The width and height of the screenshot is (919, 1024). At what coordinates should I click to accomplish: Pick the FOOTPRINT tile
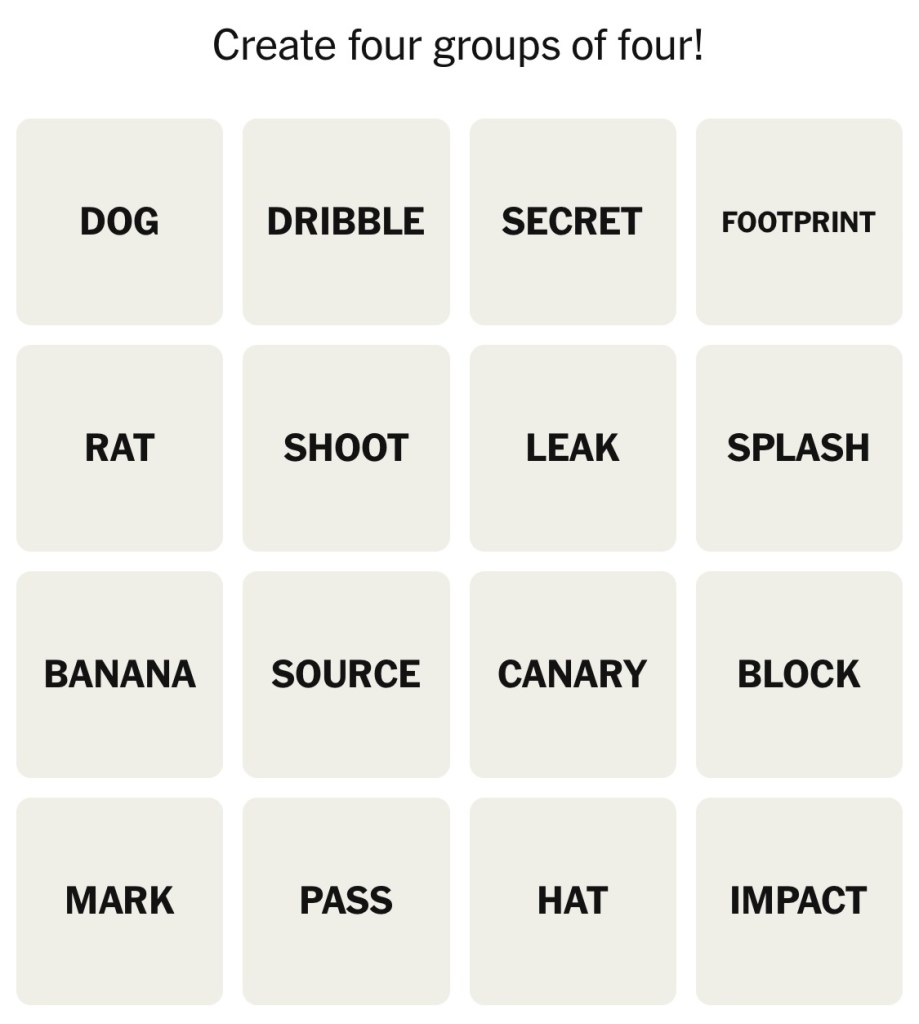point(798,222)
